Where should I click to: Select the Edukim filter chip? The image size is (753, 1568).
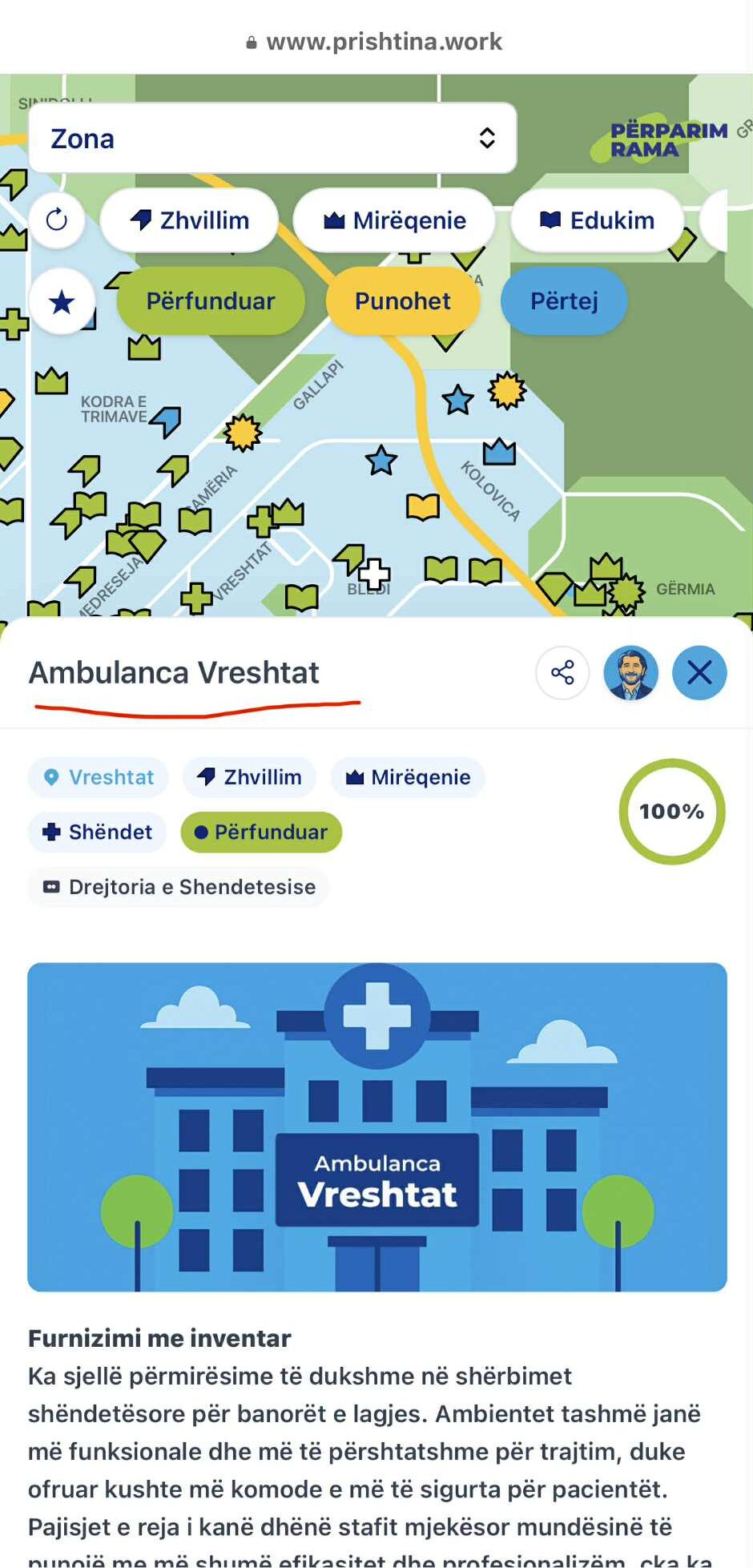597,220
